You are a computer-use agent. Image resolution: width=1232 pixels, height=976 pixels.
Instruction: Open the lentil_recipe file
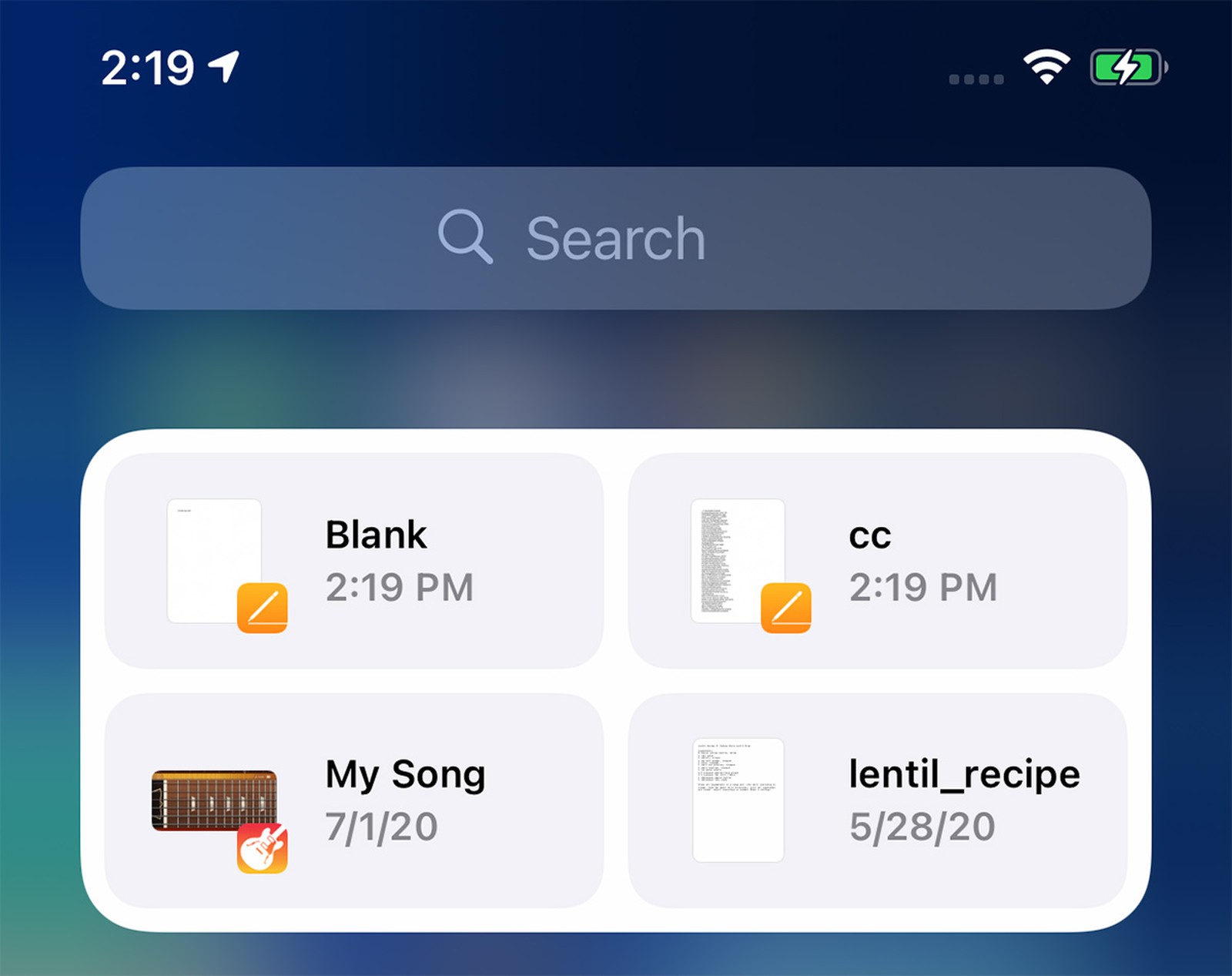[877, 800]
